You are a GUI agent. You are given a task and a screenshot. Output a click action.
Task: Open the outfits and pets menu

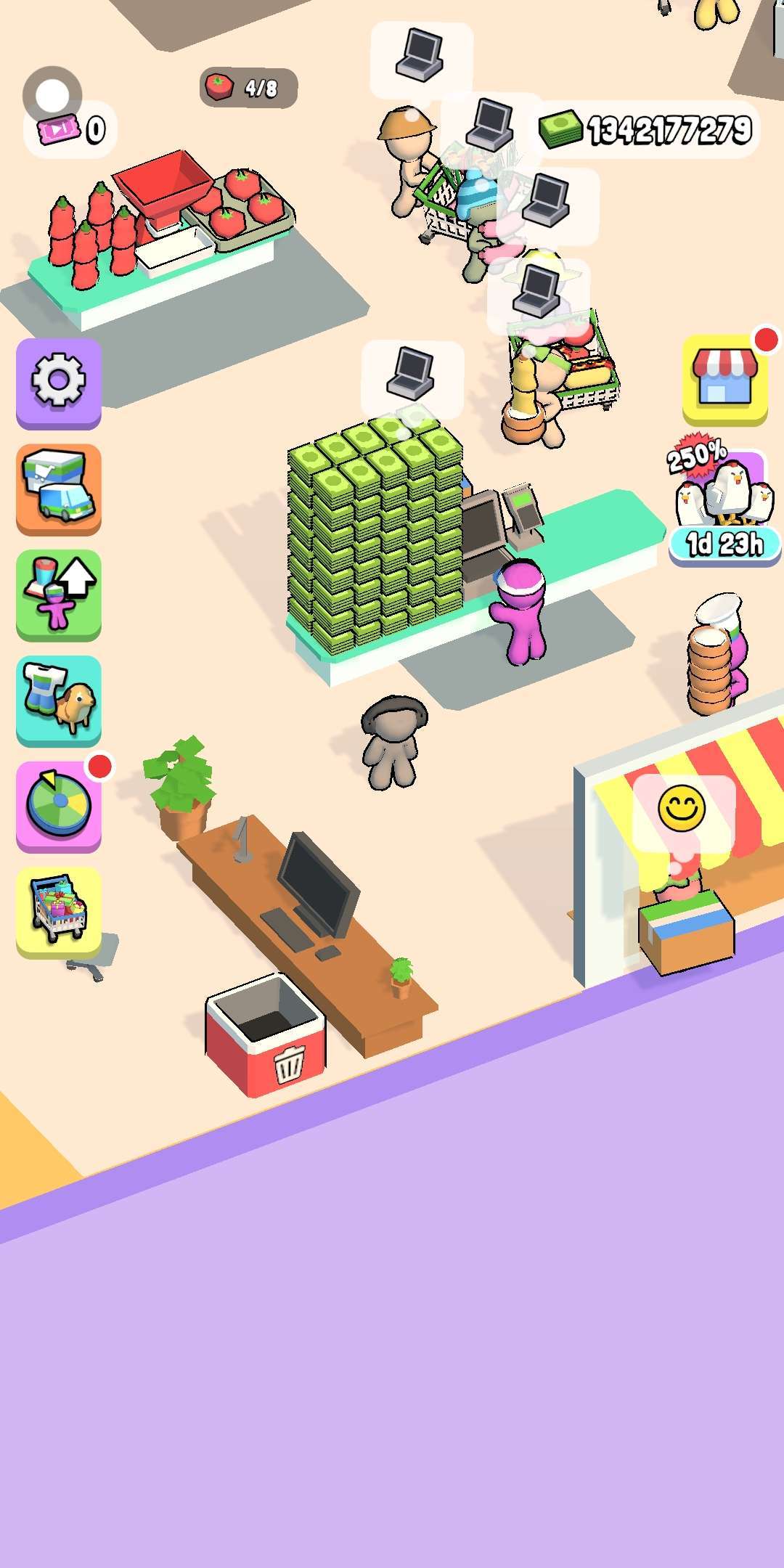59,701
